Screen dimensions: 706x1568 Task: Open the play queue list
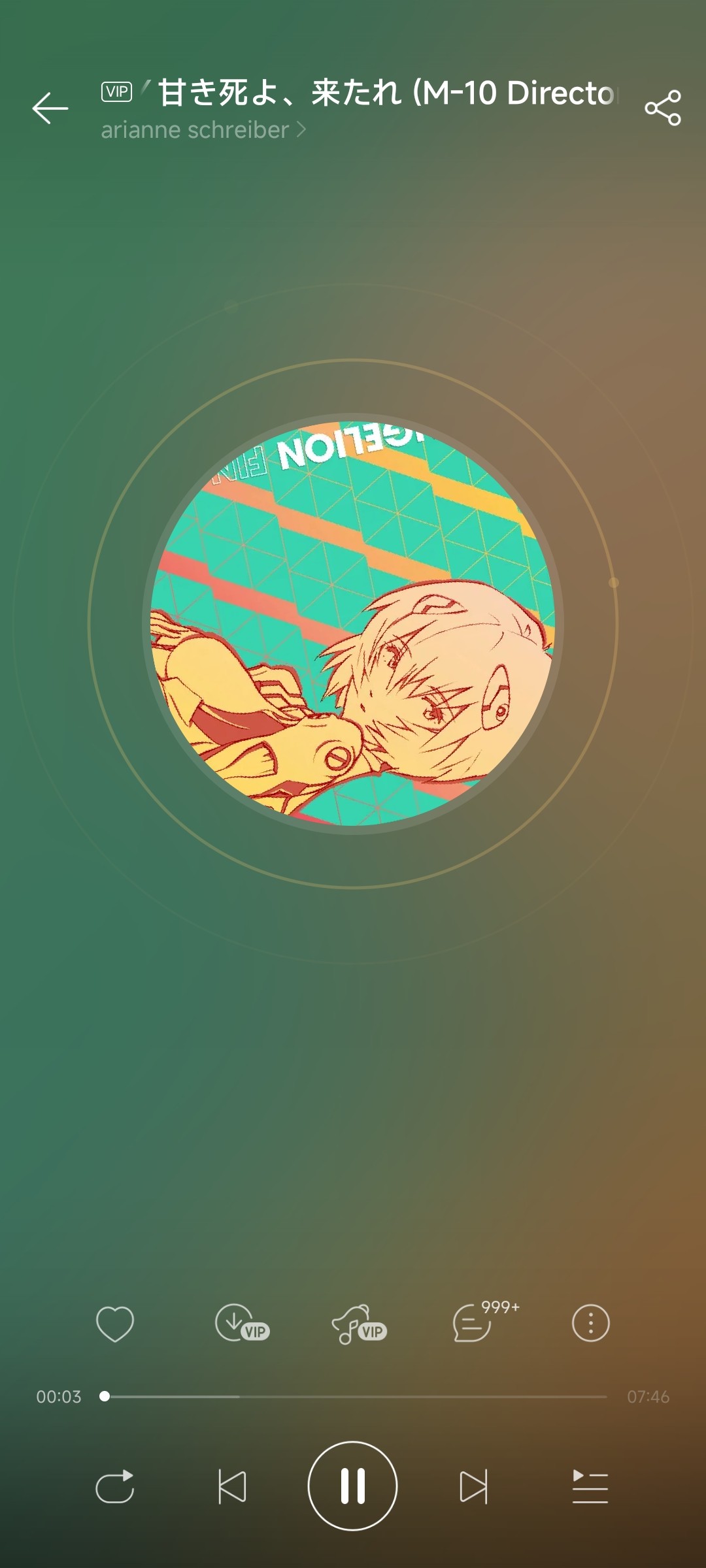click(x=590, y=1486)
